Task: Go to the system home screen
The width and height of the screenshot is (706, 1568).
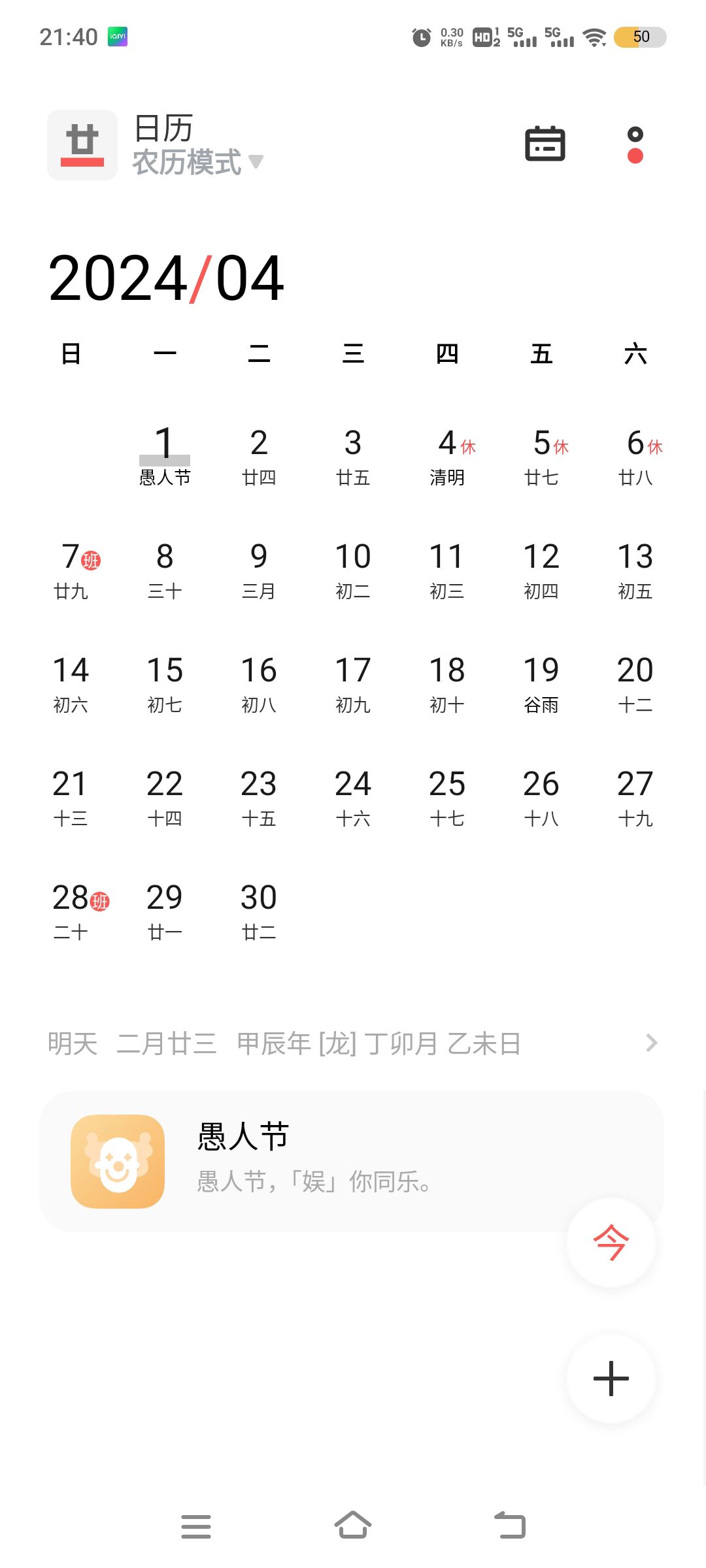Action: click(x=353, y=1526)
